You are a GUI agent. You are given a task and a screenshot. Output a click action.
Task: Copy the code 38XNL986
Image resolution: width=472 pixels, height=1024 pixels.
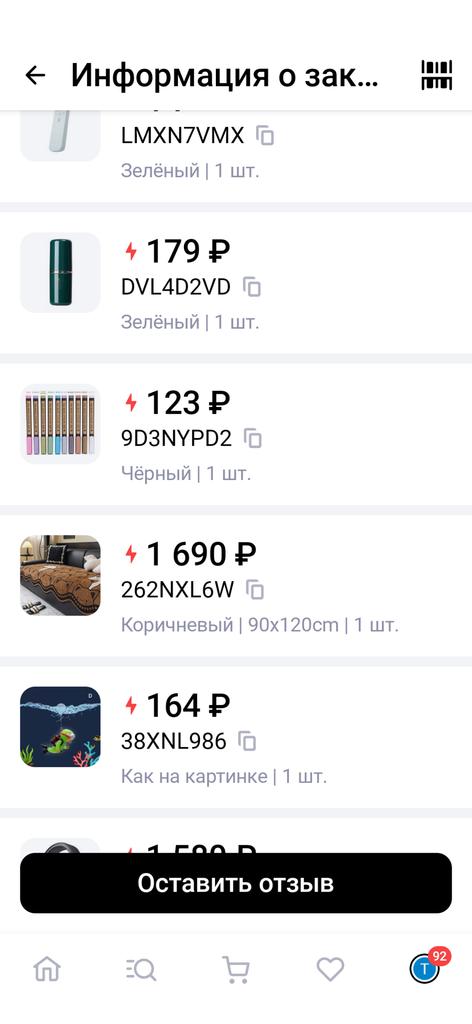(x=247, y=741)
